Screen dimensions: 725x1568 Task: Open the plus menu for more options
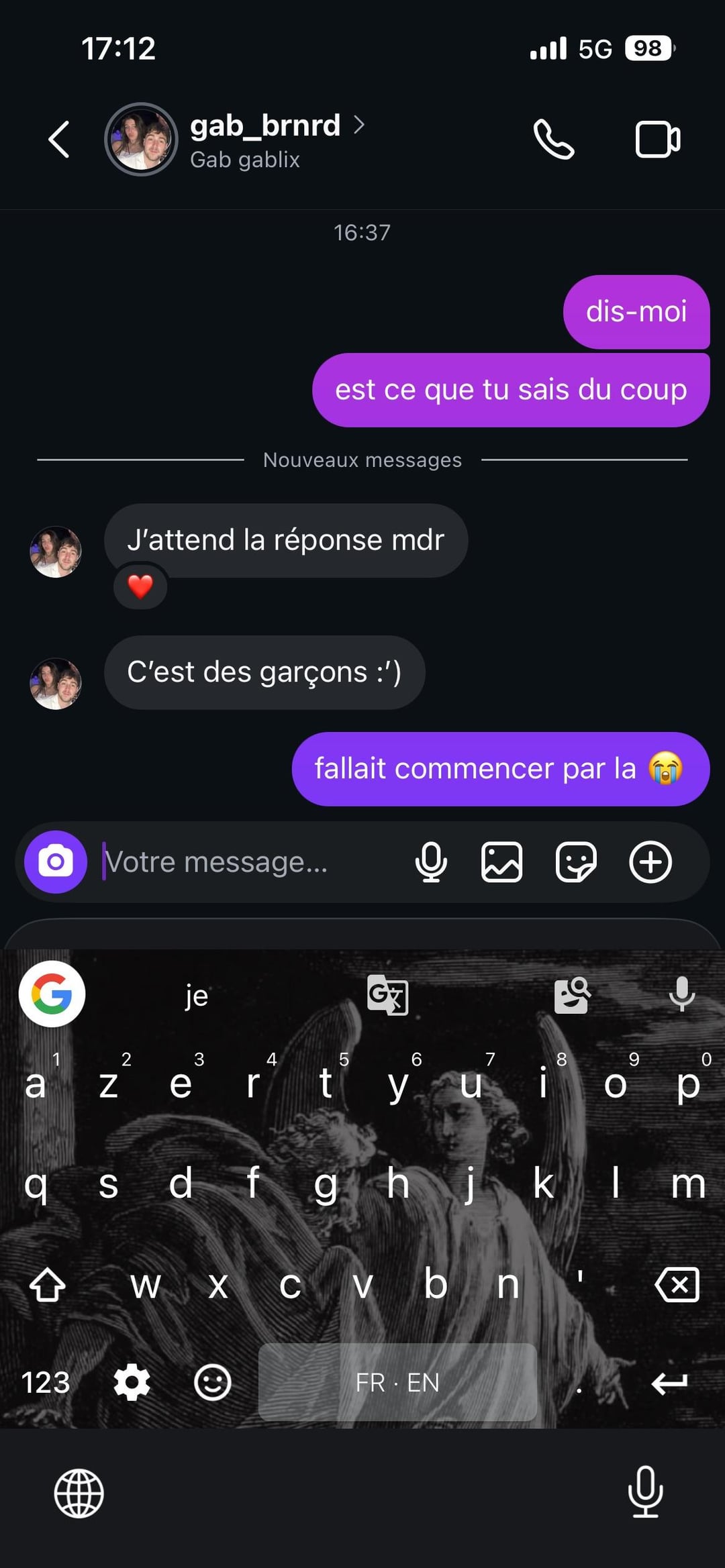coord(650,862)
